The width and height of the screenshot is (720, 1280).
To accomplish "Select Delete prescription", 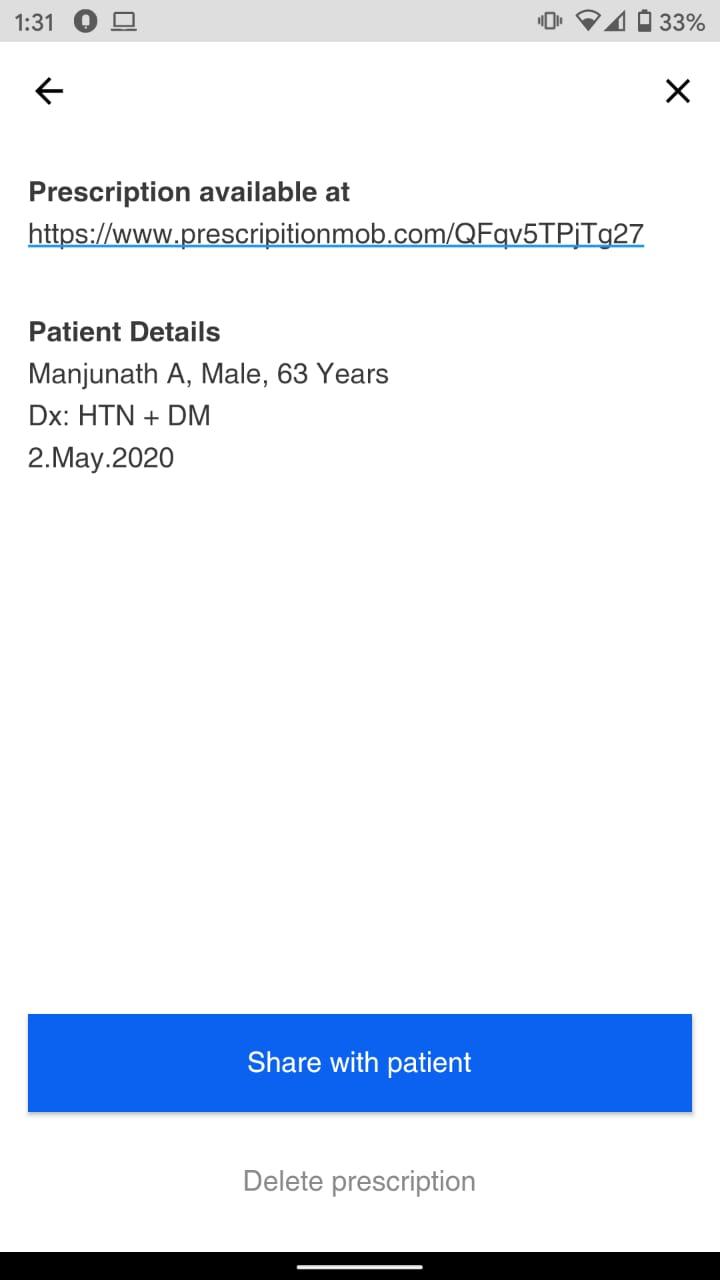I will point(359,1180).
